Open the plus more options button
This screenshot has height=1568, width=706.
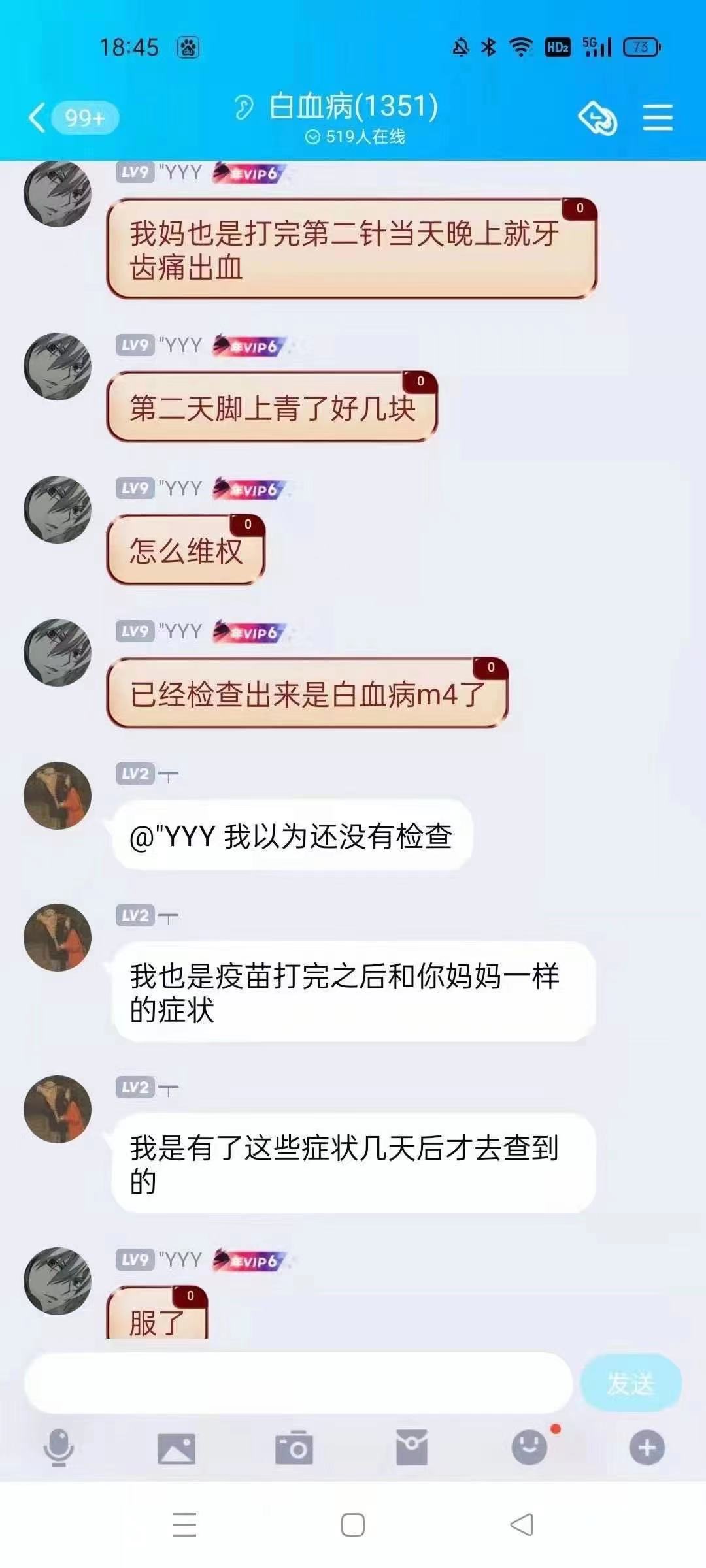(647, 1447)
